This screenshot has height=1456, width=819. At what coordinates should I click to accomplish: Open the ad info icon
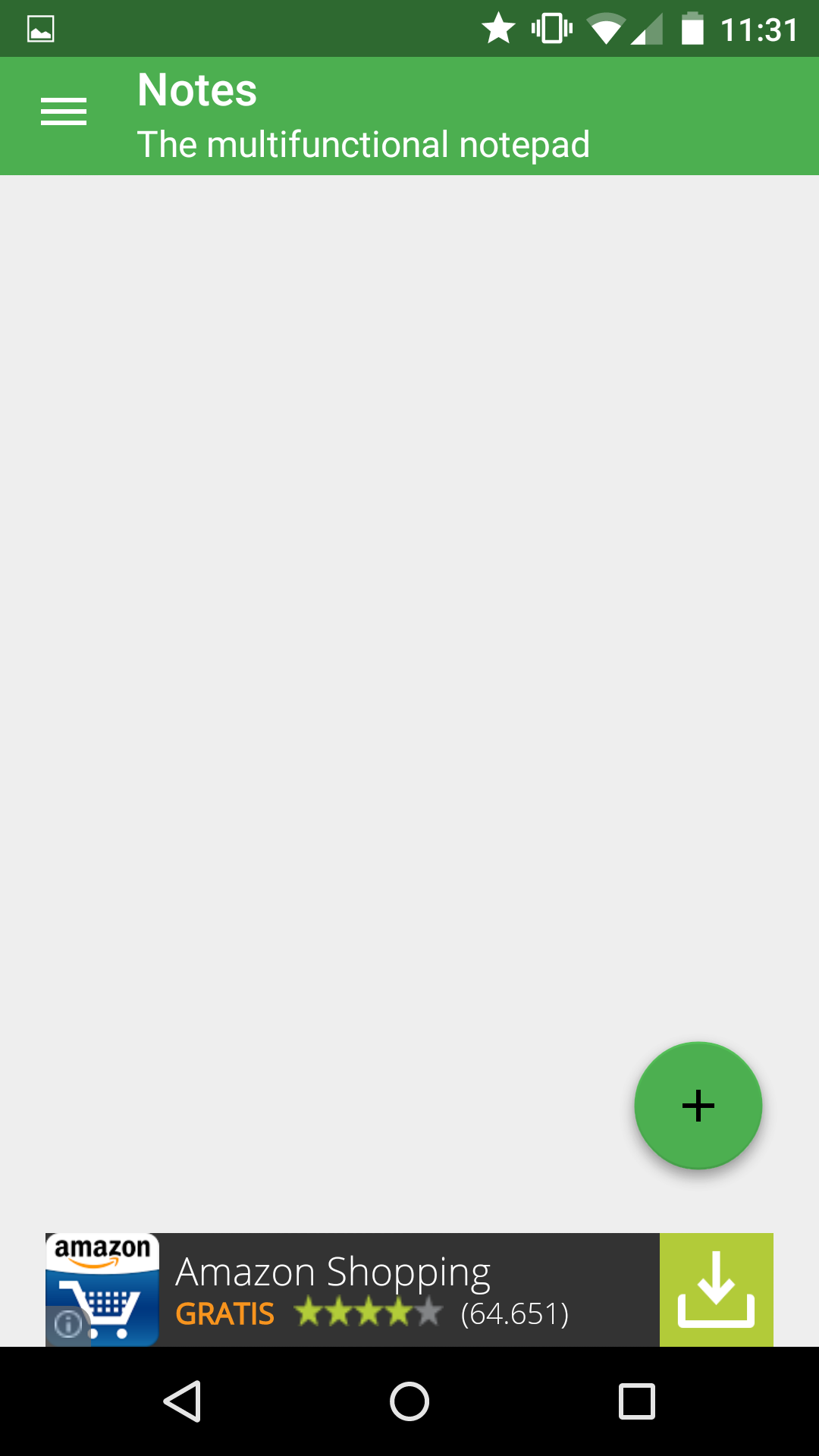pyautogui.click(x=68, y=1324)
